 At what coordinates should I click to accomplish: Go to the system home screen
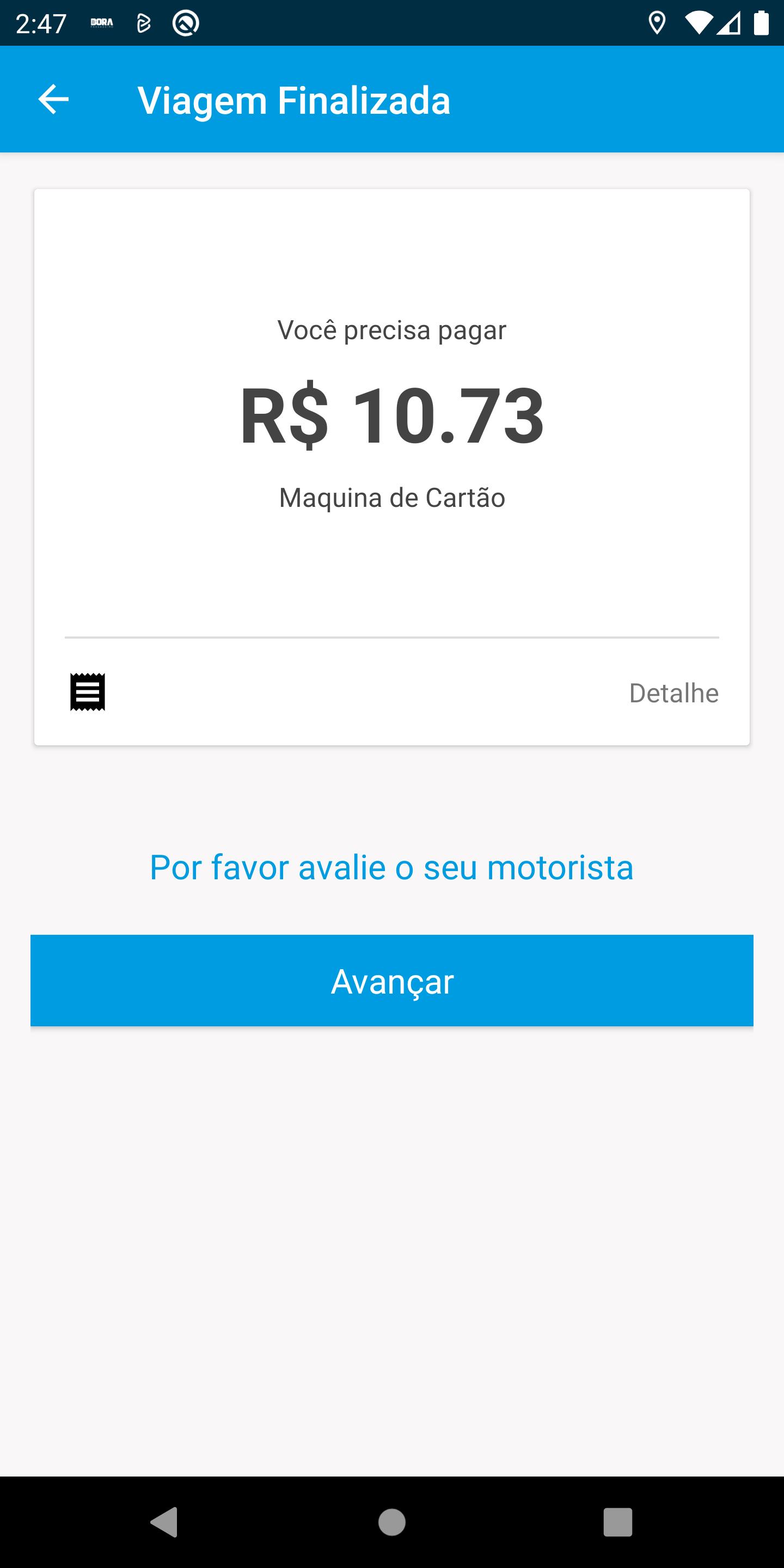tap(392, 1522)
